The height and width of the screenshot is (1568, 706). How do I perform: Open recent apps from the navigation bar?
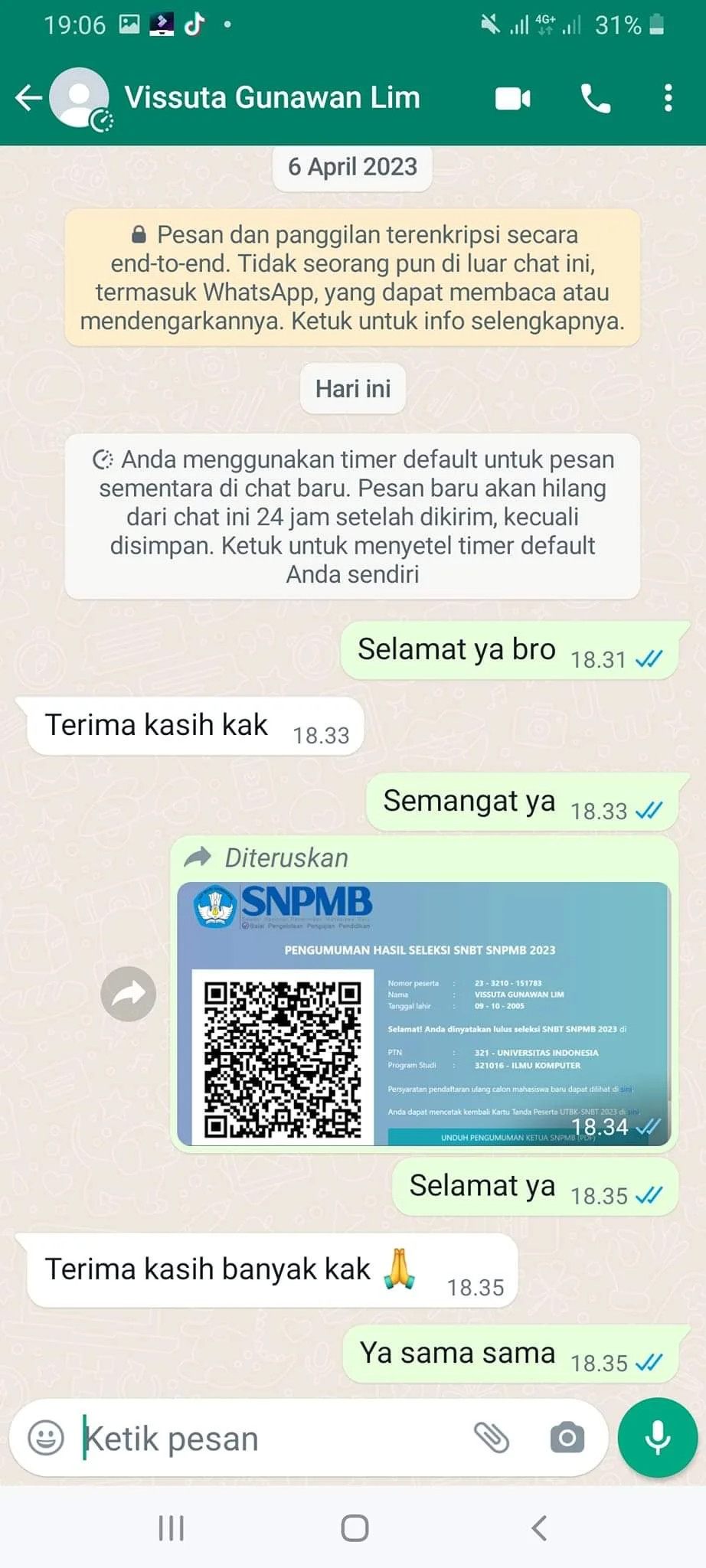pos(171,1528)
